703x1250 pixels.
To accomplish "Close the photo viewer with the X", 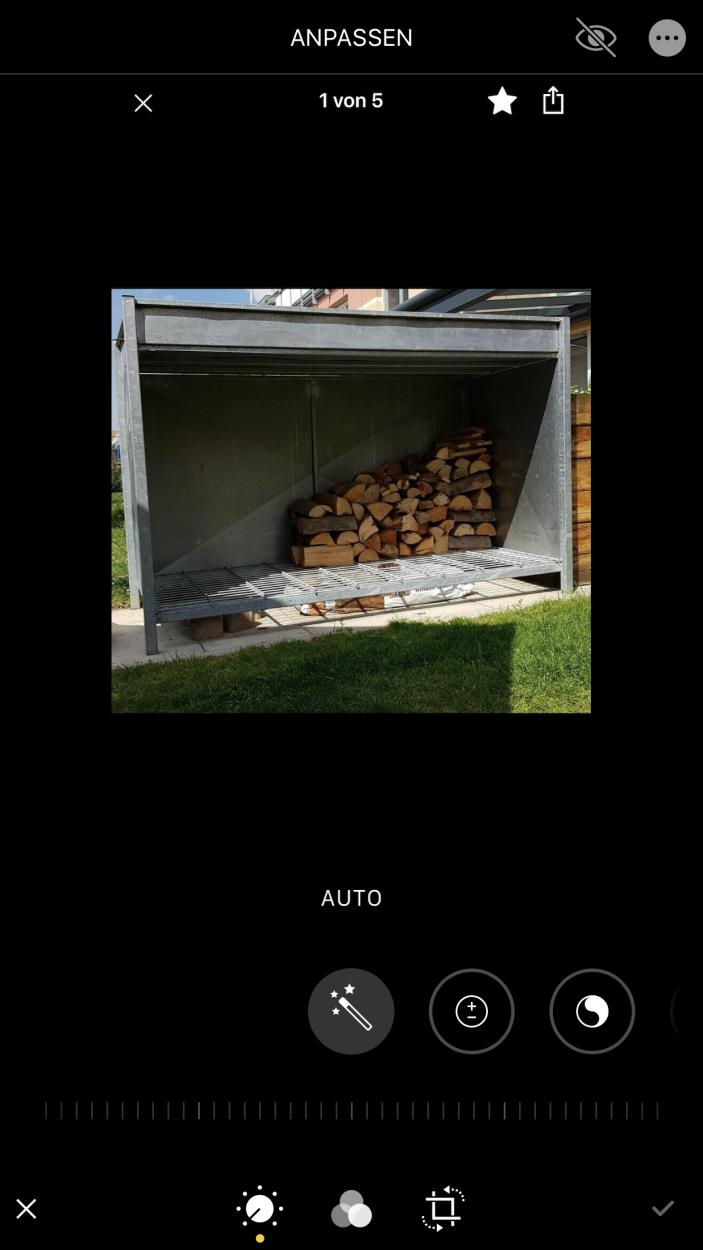I will click(143, 103).
